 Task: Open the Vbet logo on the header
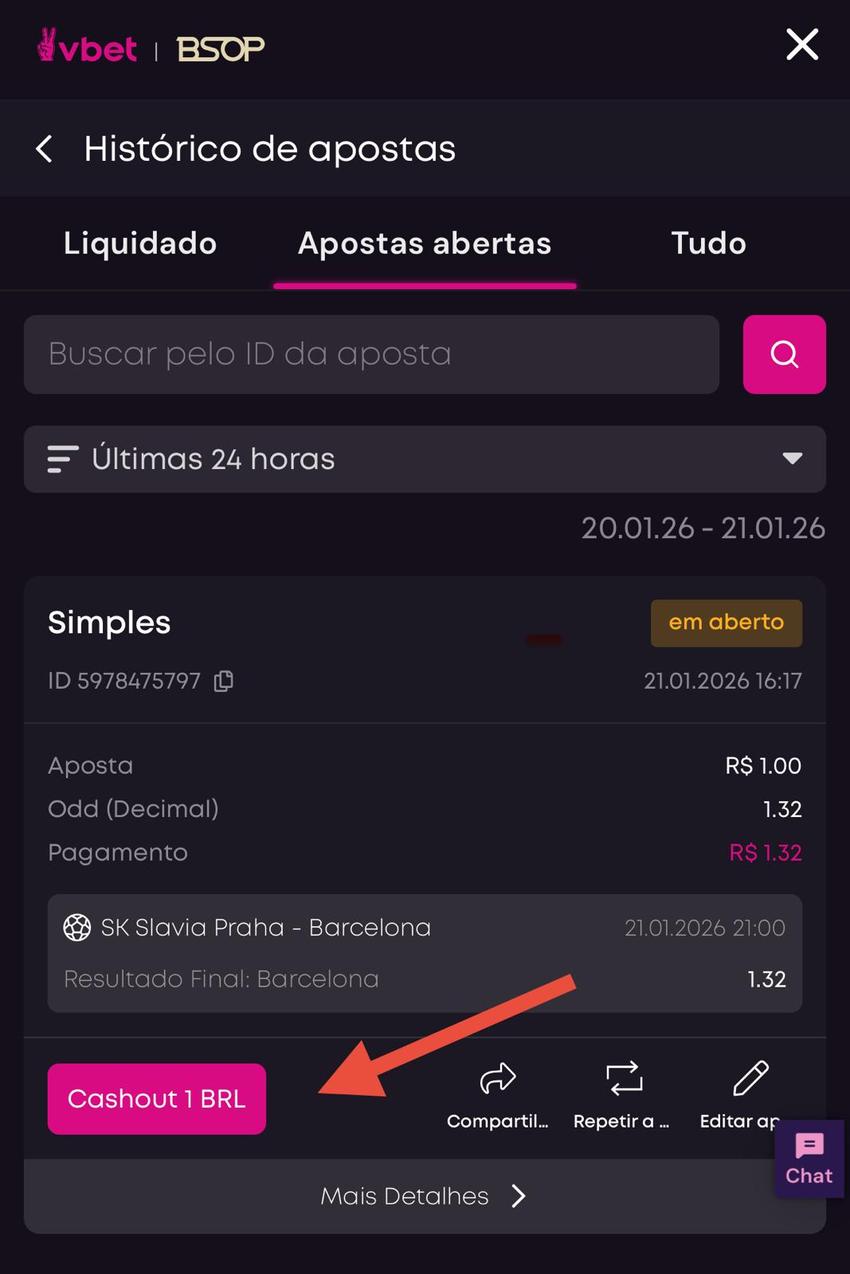coord(86,48)
